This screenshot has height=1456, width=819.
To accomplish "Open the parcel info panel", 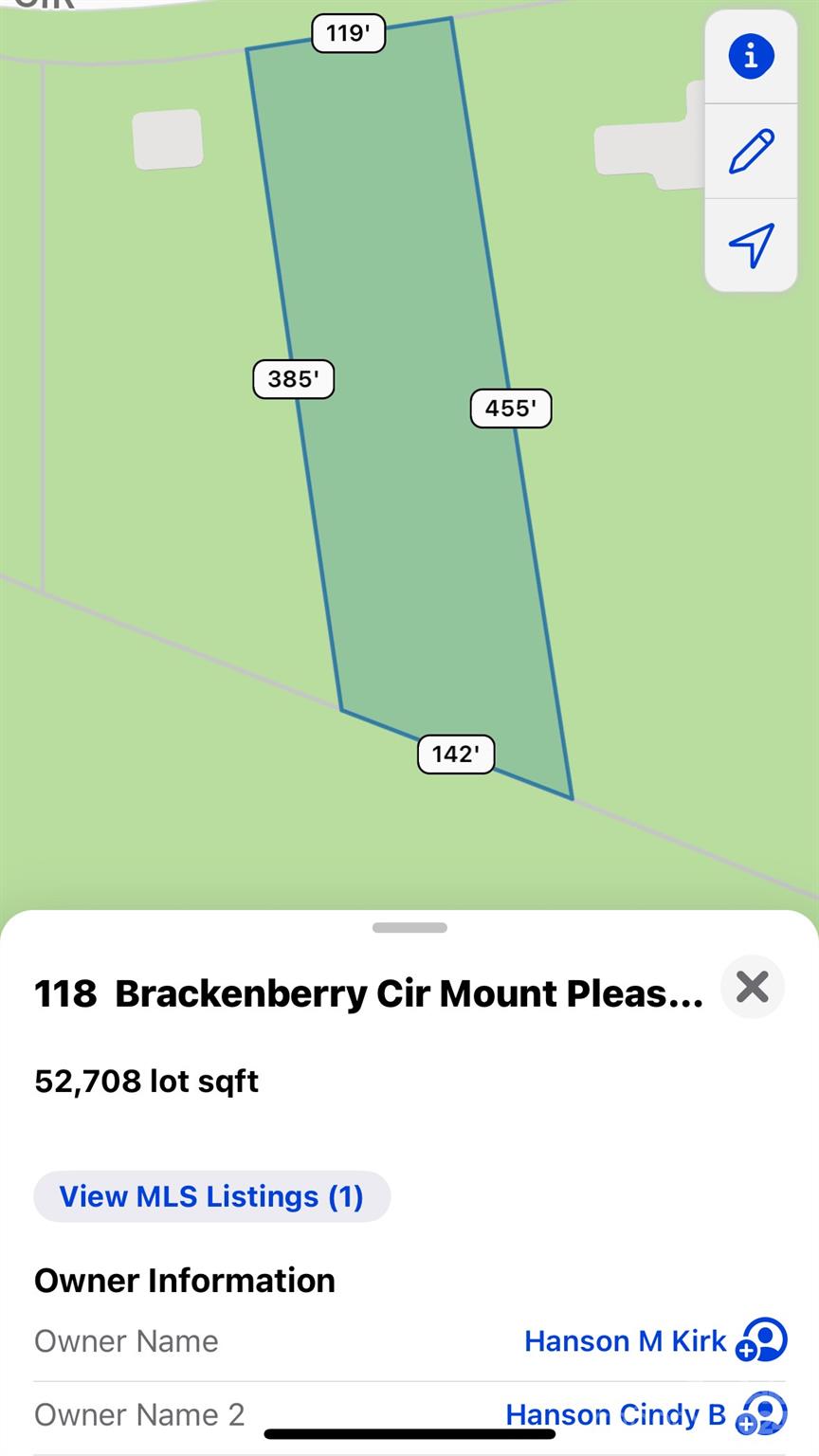I will tap(750, 56).
